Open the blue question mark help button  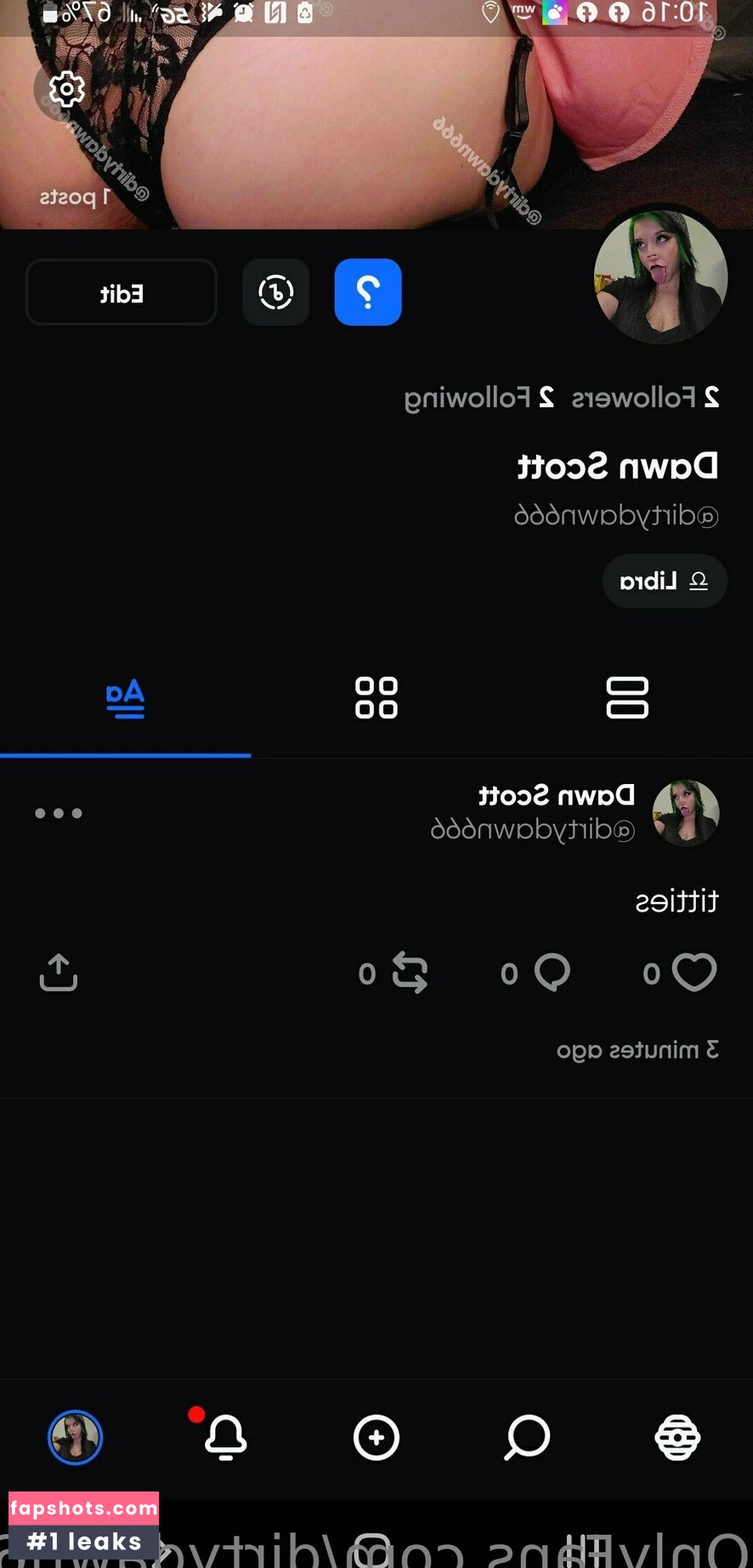tap(367, 293)
